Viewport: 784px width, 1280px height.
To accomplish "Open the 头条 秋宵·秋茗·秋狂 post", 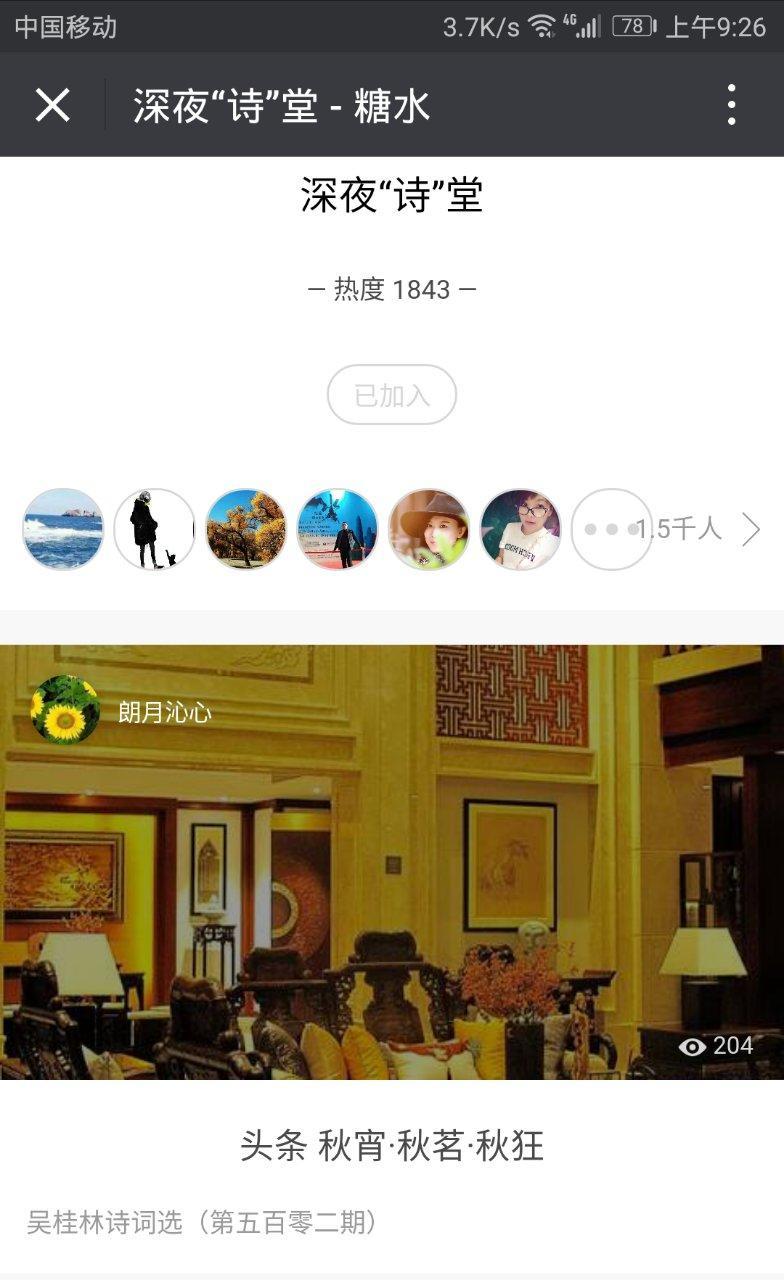I will (391, 1145).
